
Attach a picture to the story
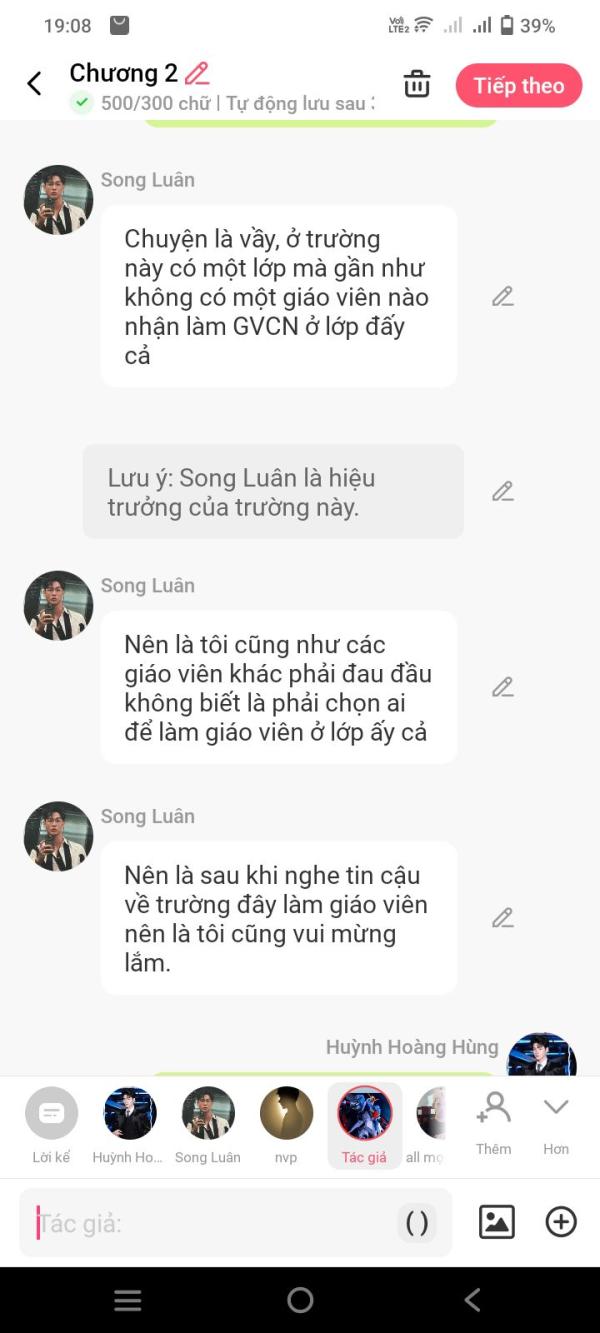click(497, 1222)
